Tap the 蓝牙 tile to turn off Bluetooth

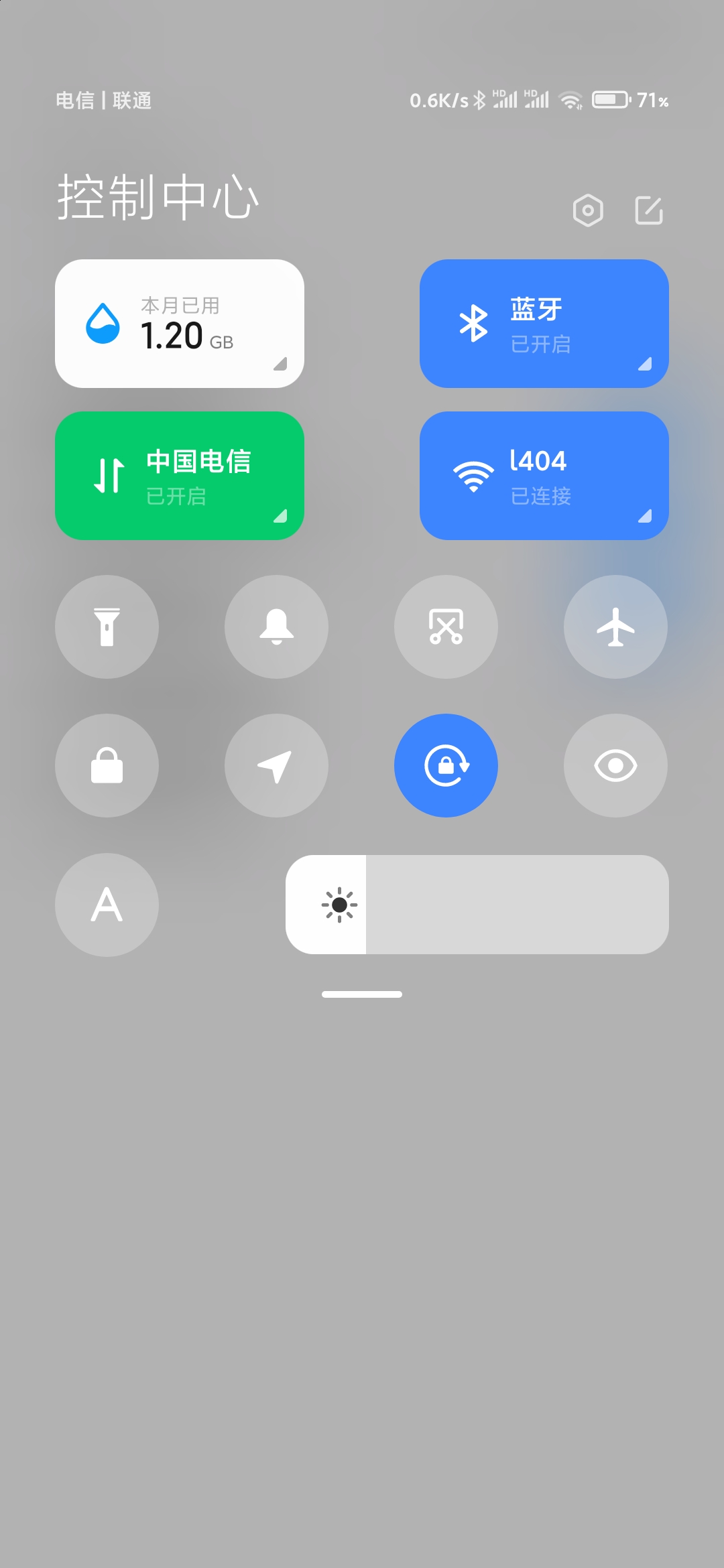tap(543, 323)
